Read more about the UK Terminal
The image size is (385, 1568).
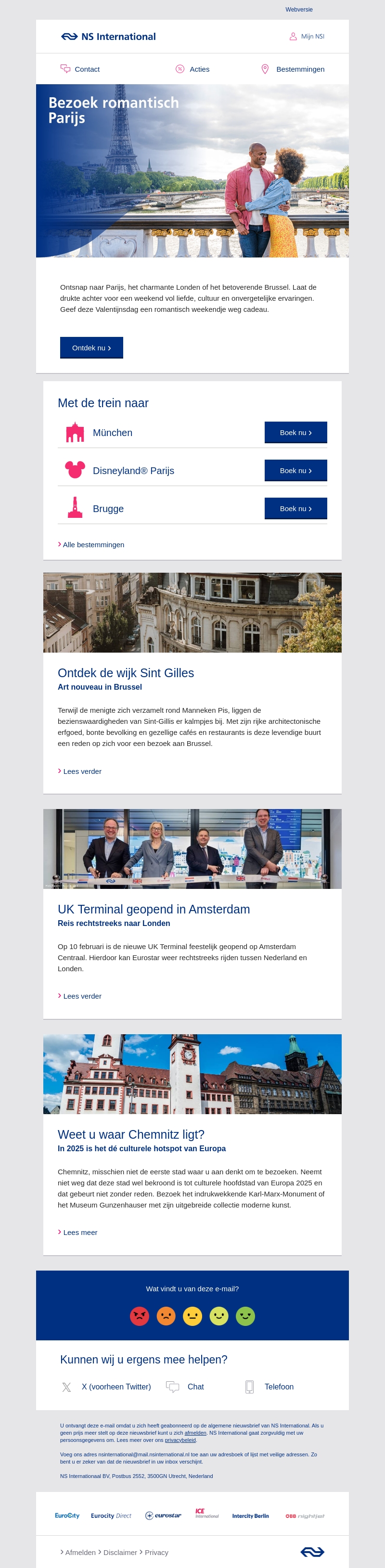(81, 996)
